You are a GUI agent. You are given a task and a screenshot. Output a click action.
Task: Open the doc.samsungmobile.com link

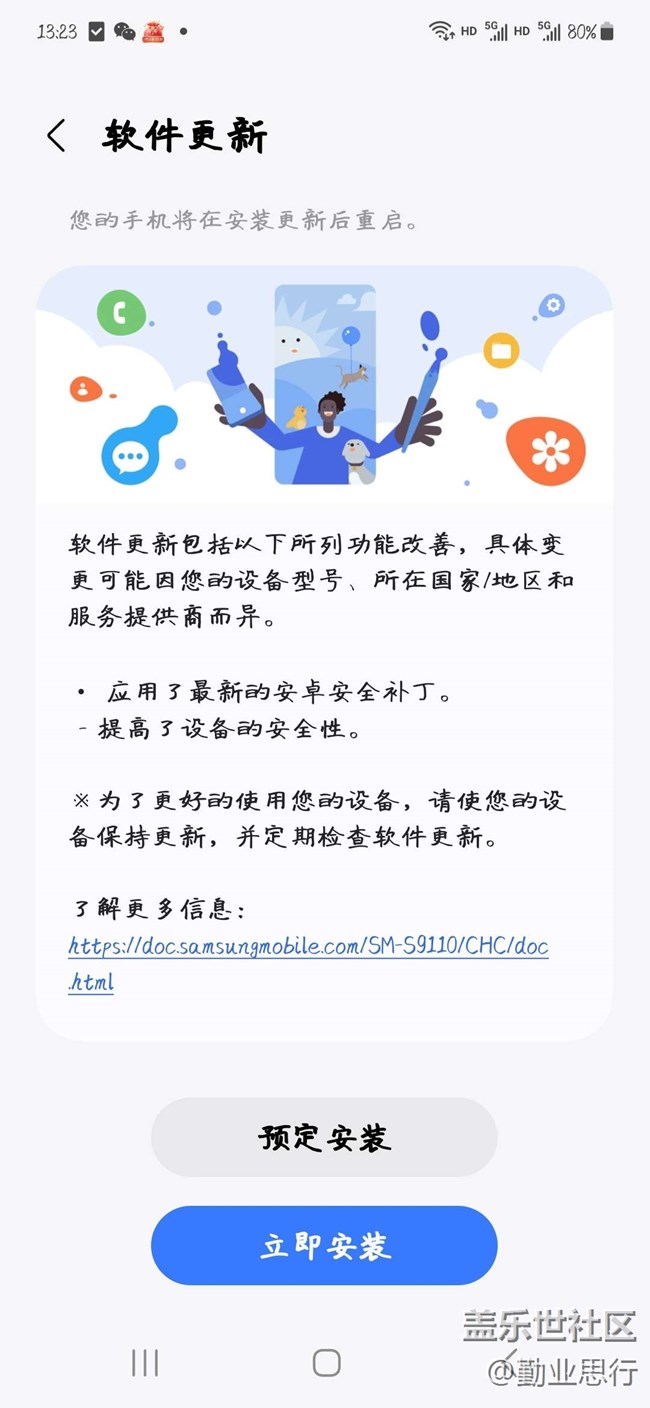coord(308,946)
